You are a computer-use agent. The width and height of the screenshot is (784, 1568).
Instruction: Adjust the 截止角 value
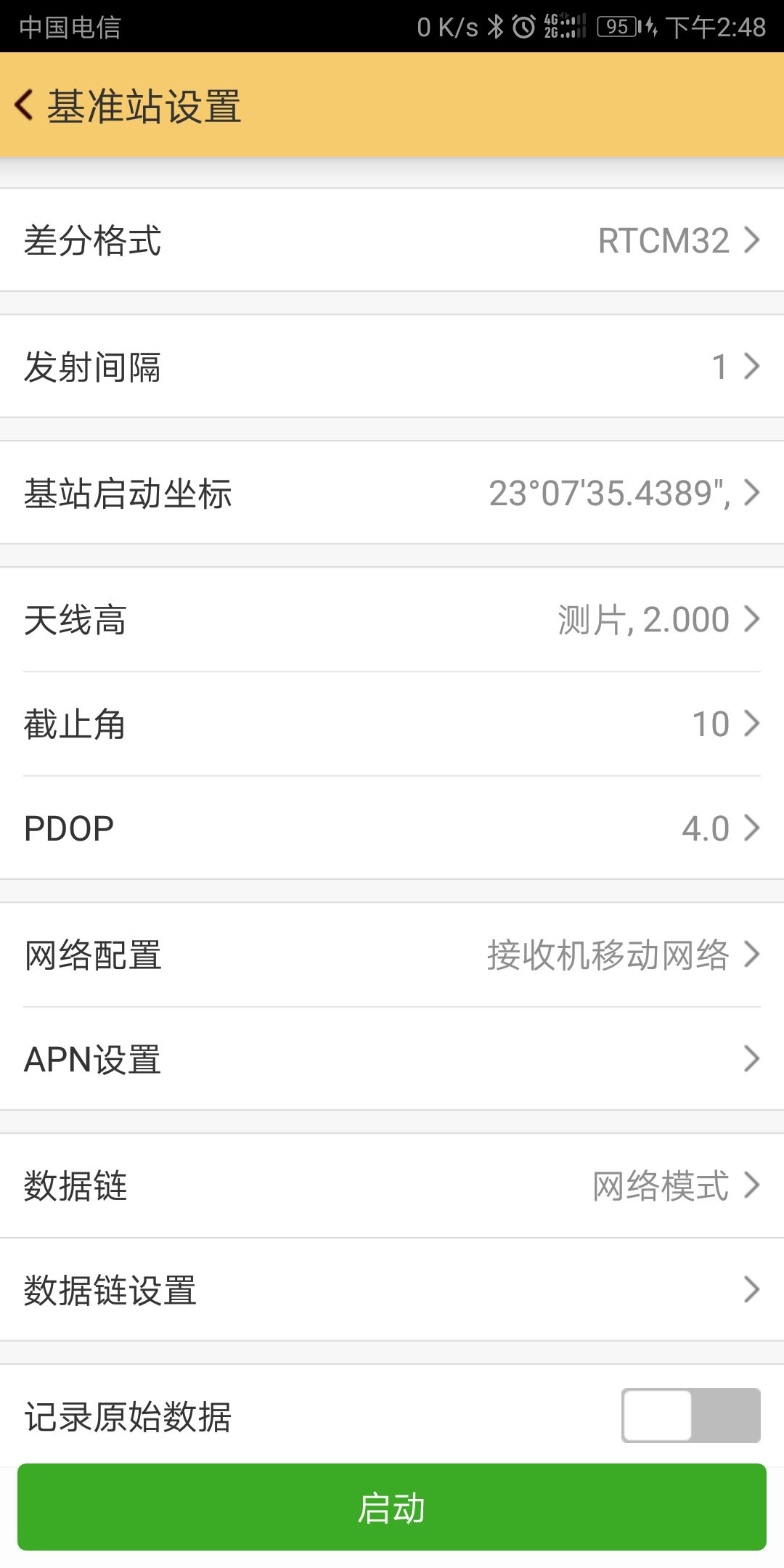point(392,724)
